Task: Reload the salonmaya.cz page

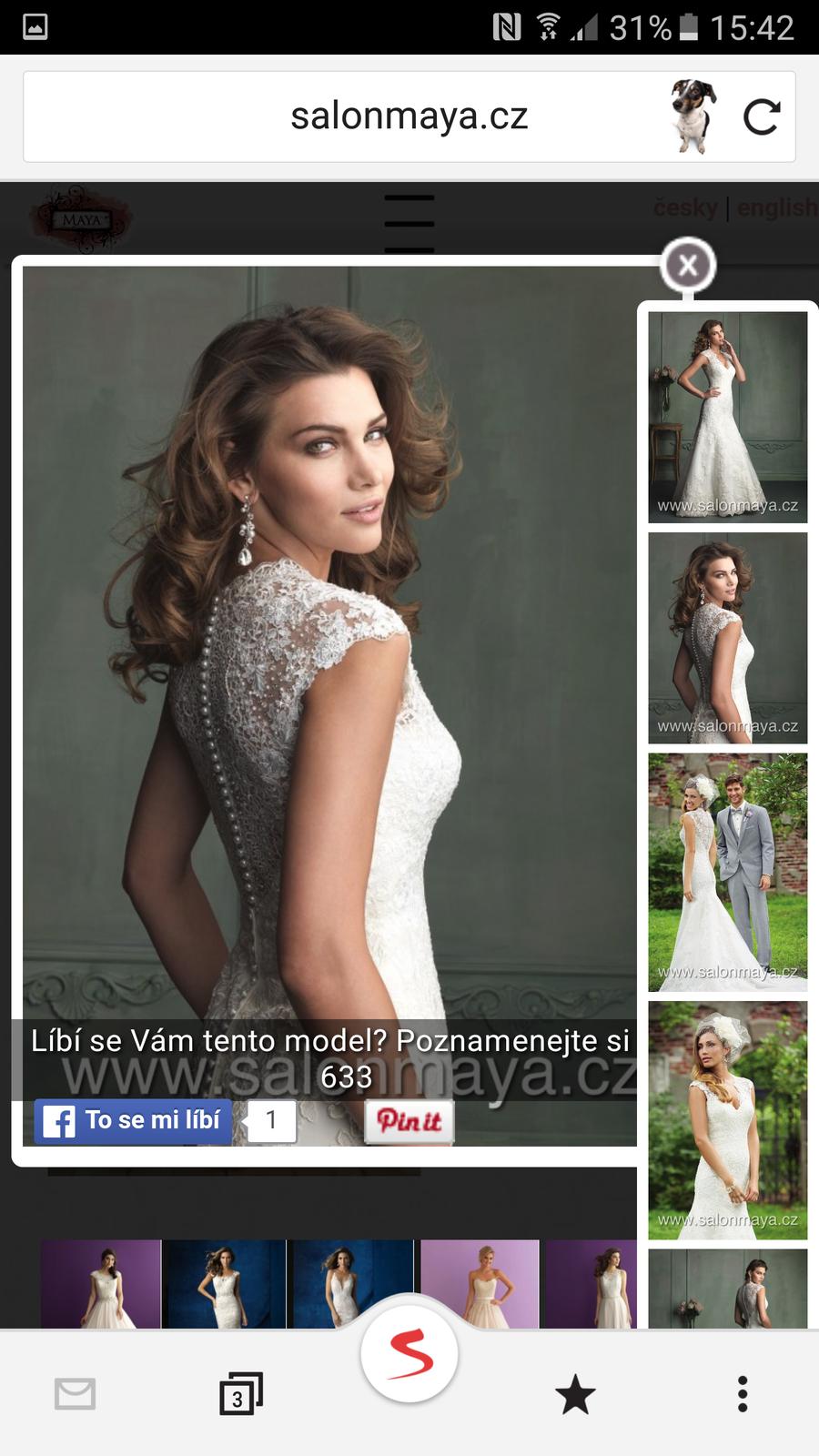Action: point(761,116)
